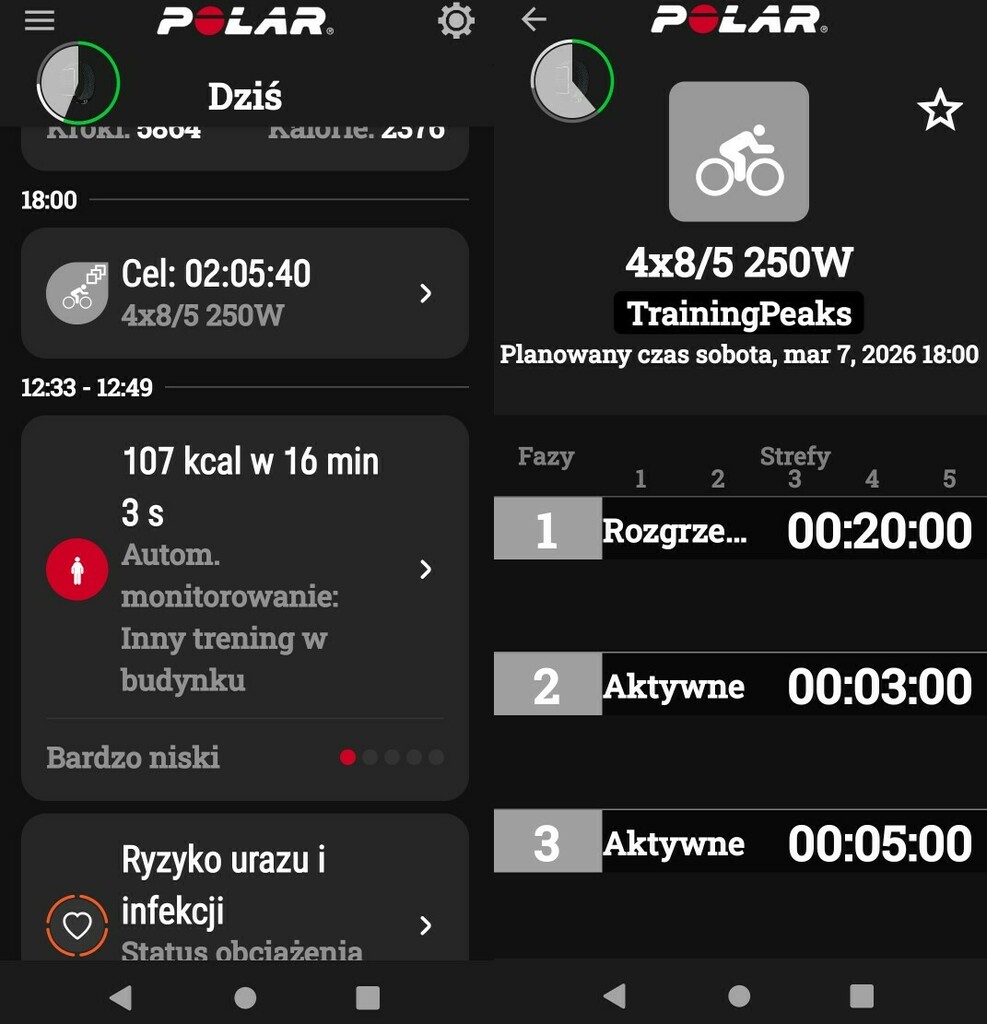The image size is (987, 1024).
Task: Open the 107 kcal w 16 min activity card
Action: pyautogui.click(x=245, y=570)
